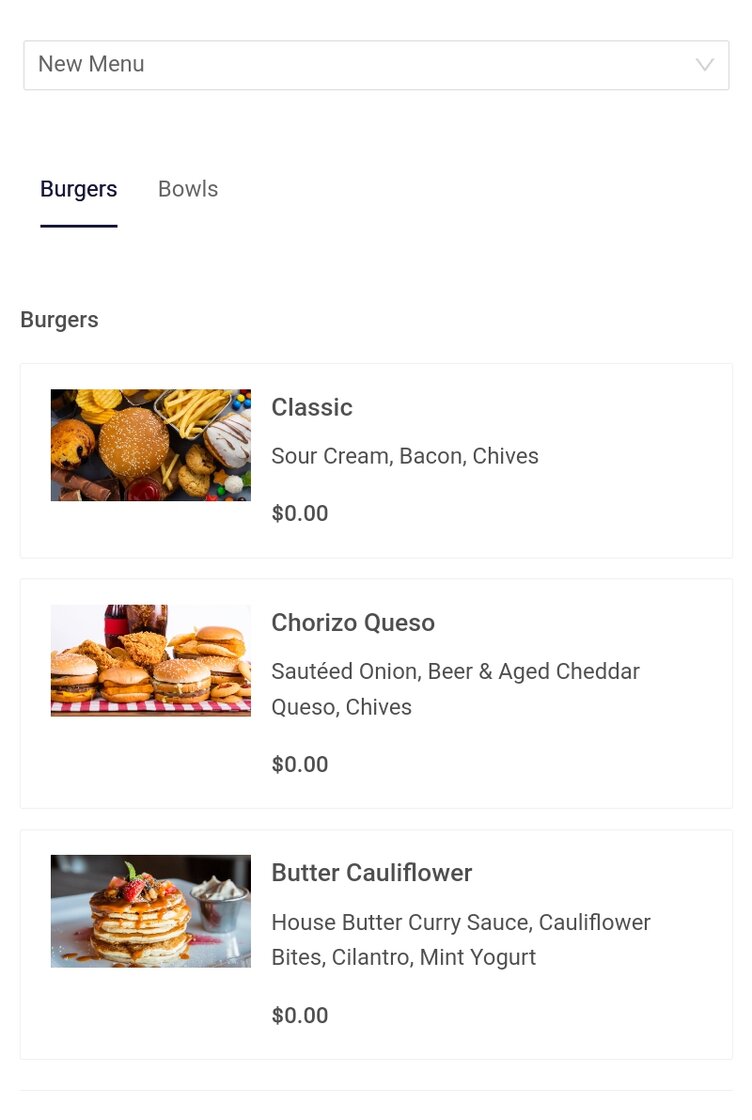752x1120 pixels.
Task: Select the Burgers tab
Action: click(x=79, y=189)
